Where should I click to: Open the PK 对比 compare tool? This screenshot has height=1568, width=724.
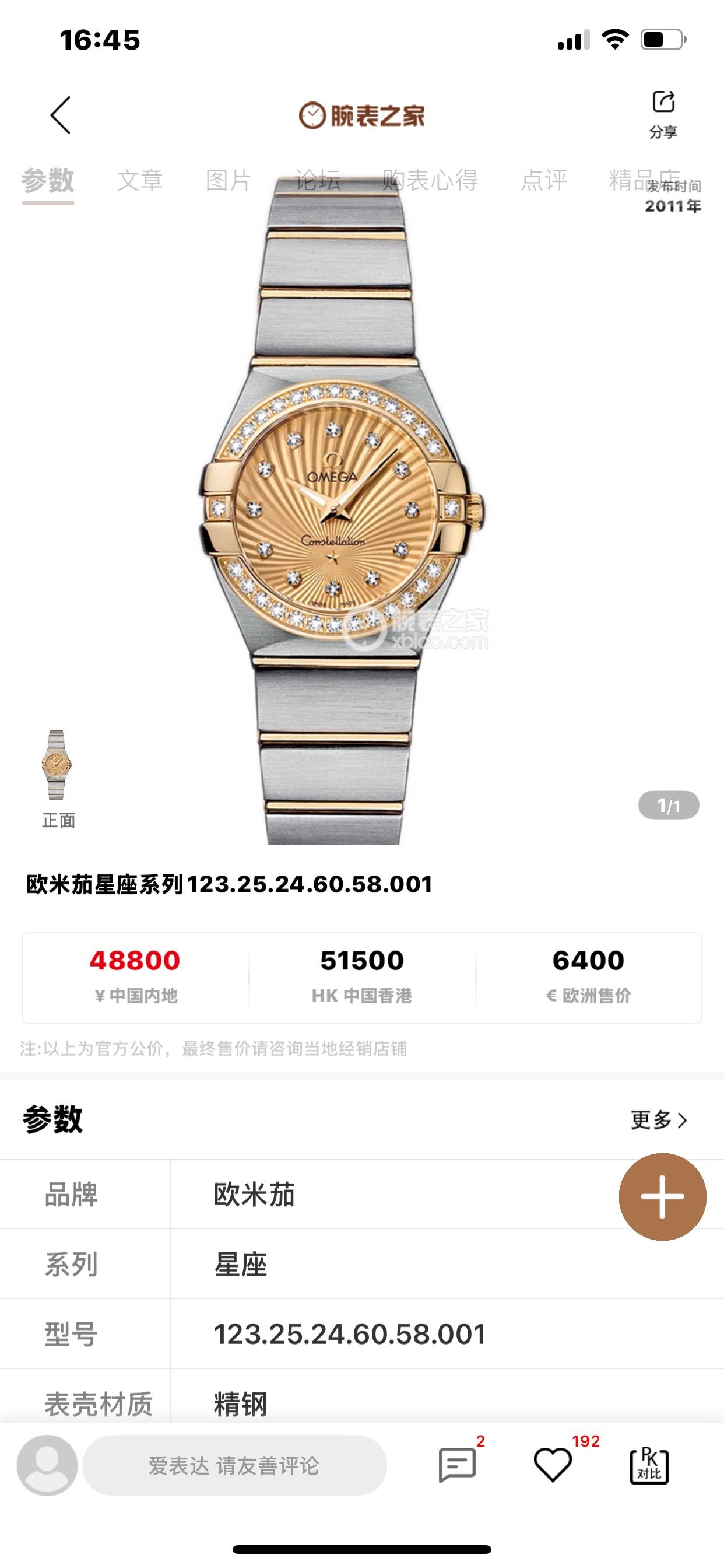click(649, 1465)
